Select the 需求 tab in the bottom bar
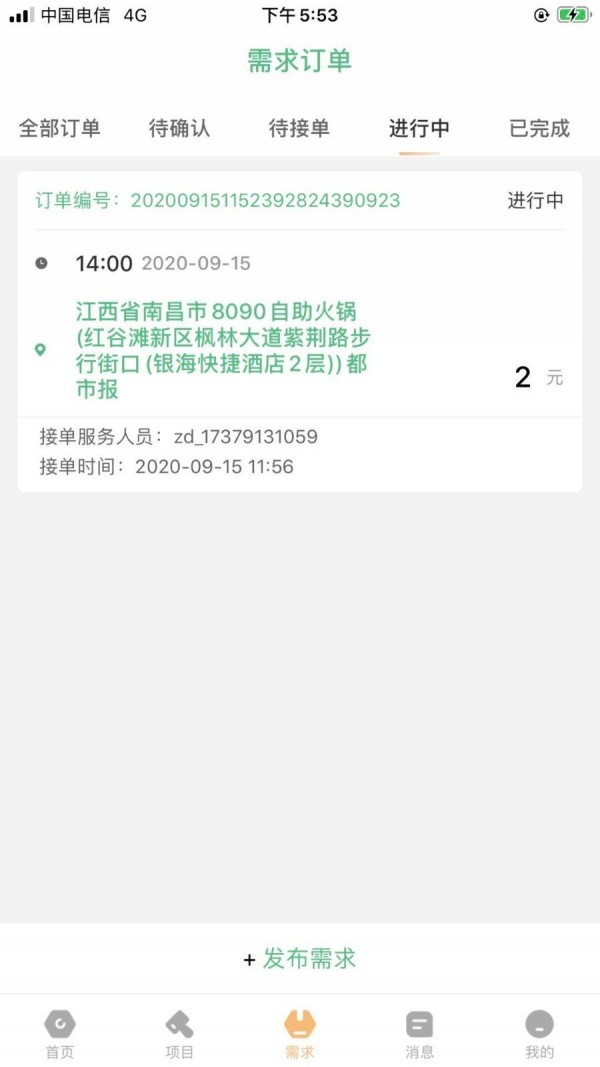The width and height of the screenshot is (600, 1067). (300, 1033)
